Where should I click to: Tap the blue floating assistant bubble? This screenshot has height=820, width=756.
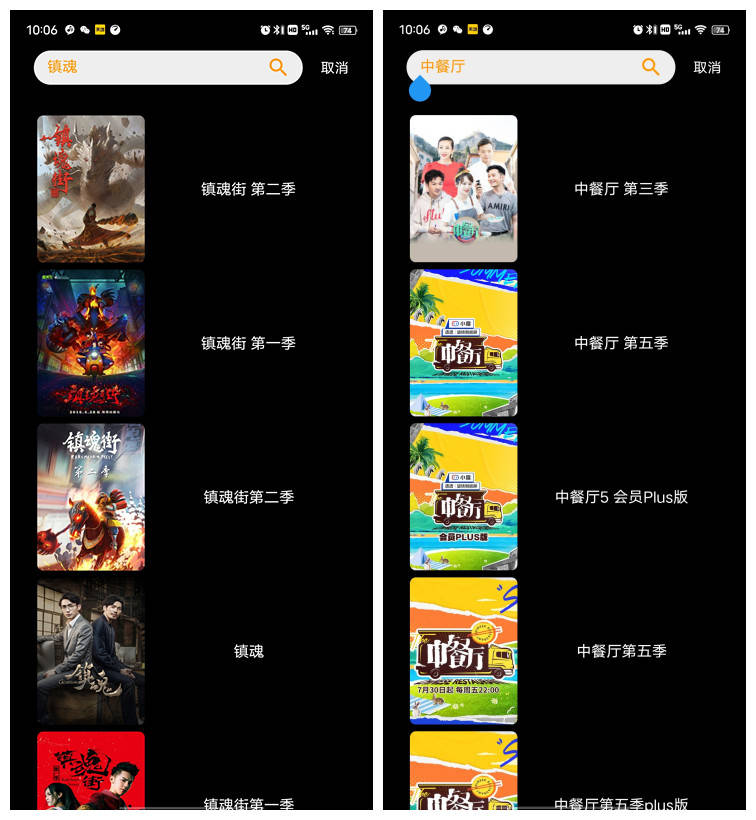pos(419,89)
